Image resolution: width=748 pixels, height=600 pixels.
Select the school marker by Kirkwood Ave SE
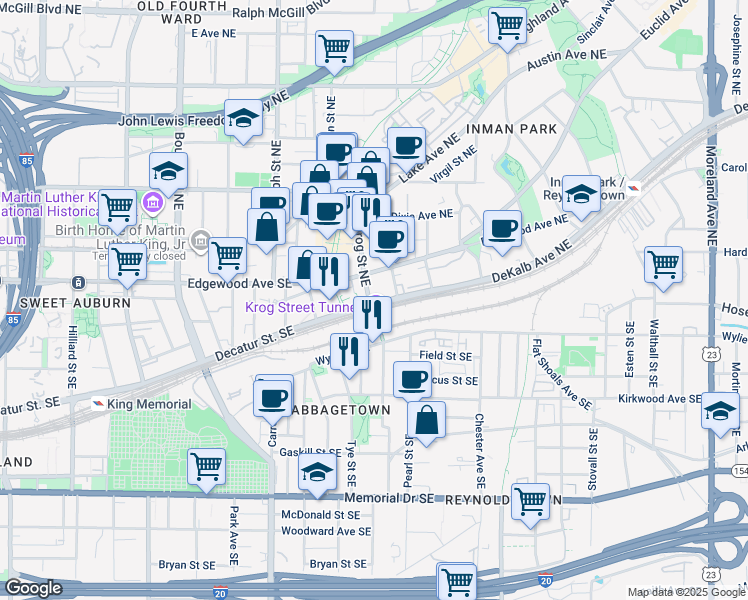[x=720, y=410]
